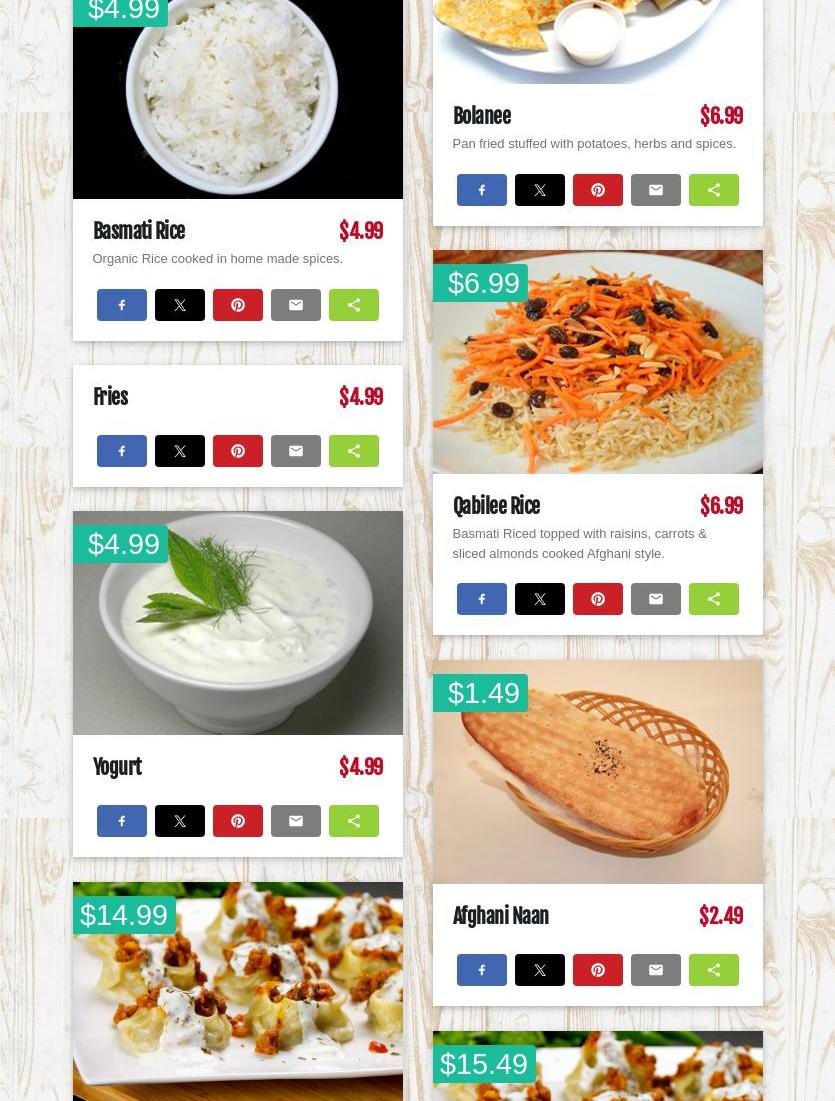Share Yogurt on Facebook

[x=122, y=821]
